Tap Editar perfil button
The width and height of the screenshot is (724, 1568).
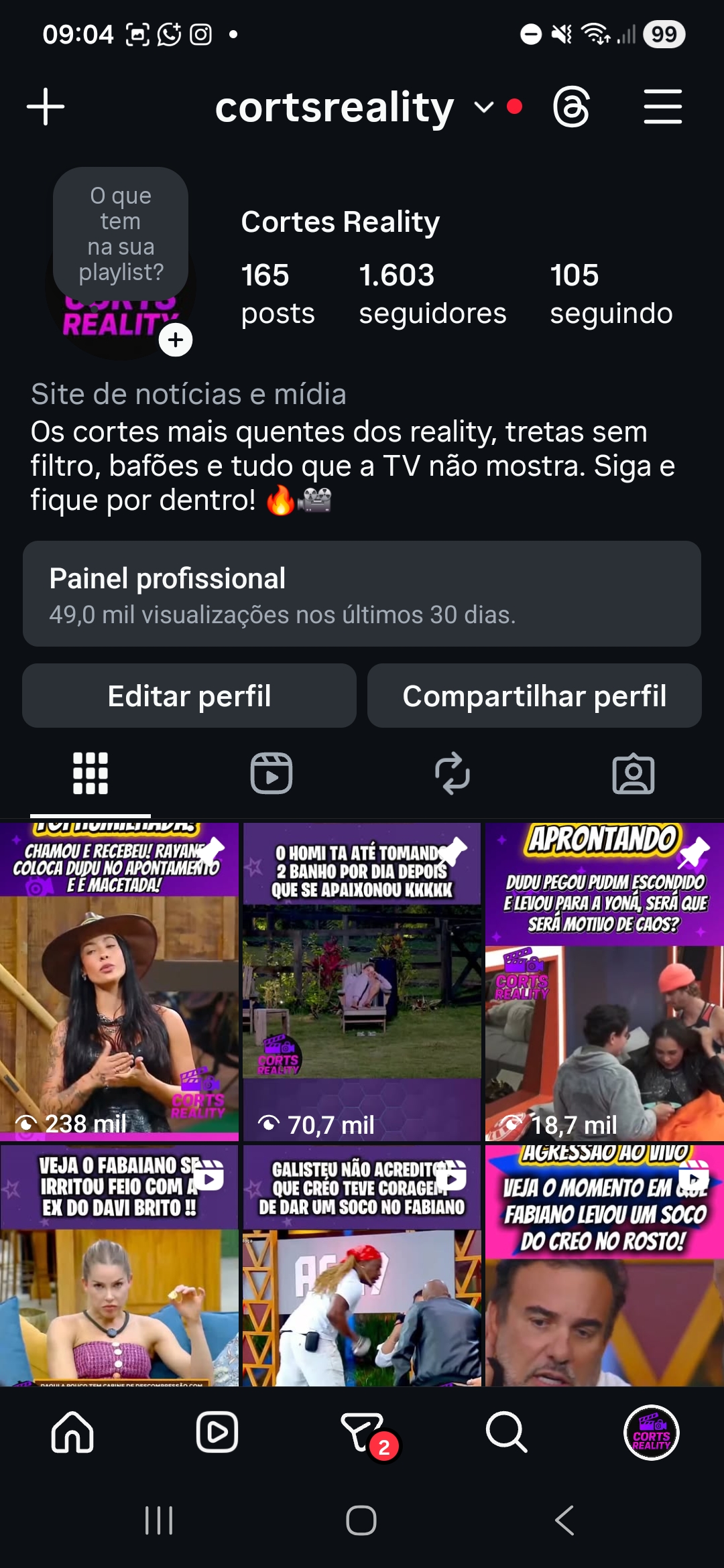point(189,696)
